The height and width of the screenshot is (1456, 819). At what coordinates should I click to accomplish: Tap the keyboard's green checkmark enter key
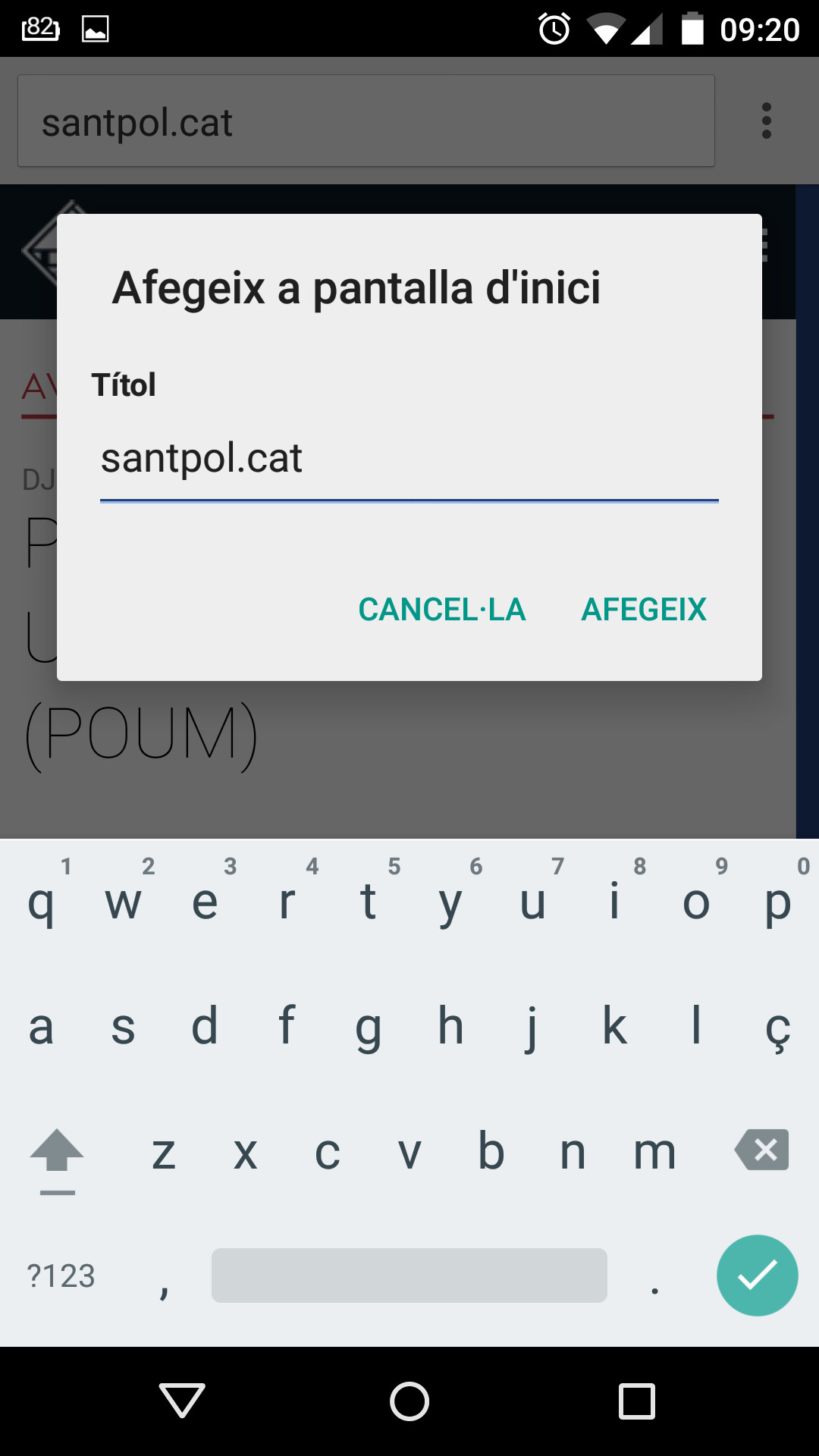point(757,1276)
